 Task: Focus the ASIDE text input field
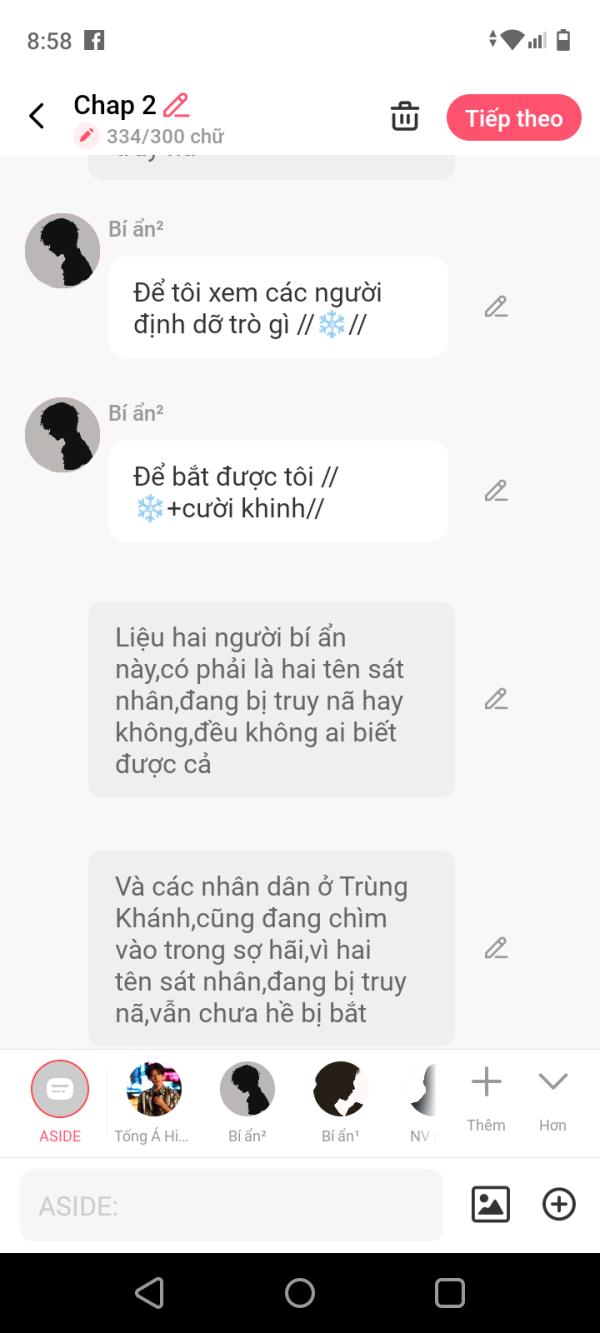(231, 1205)
